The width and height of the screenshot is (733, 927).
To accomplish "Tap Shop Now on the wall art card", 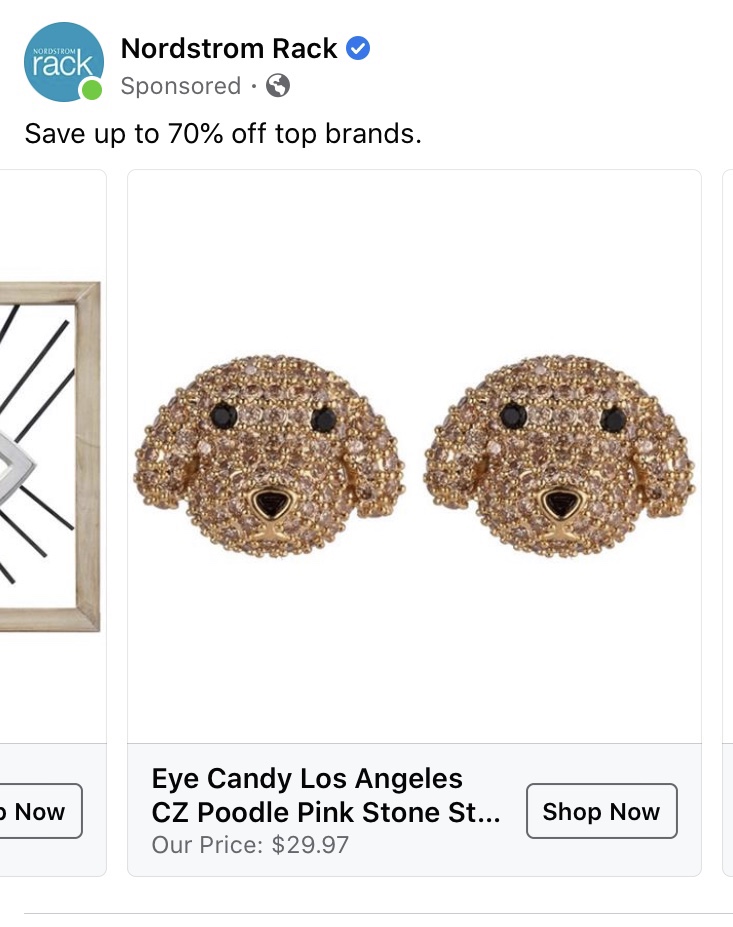I will [38, 811].
